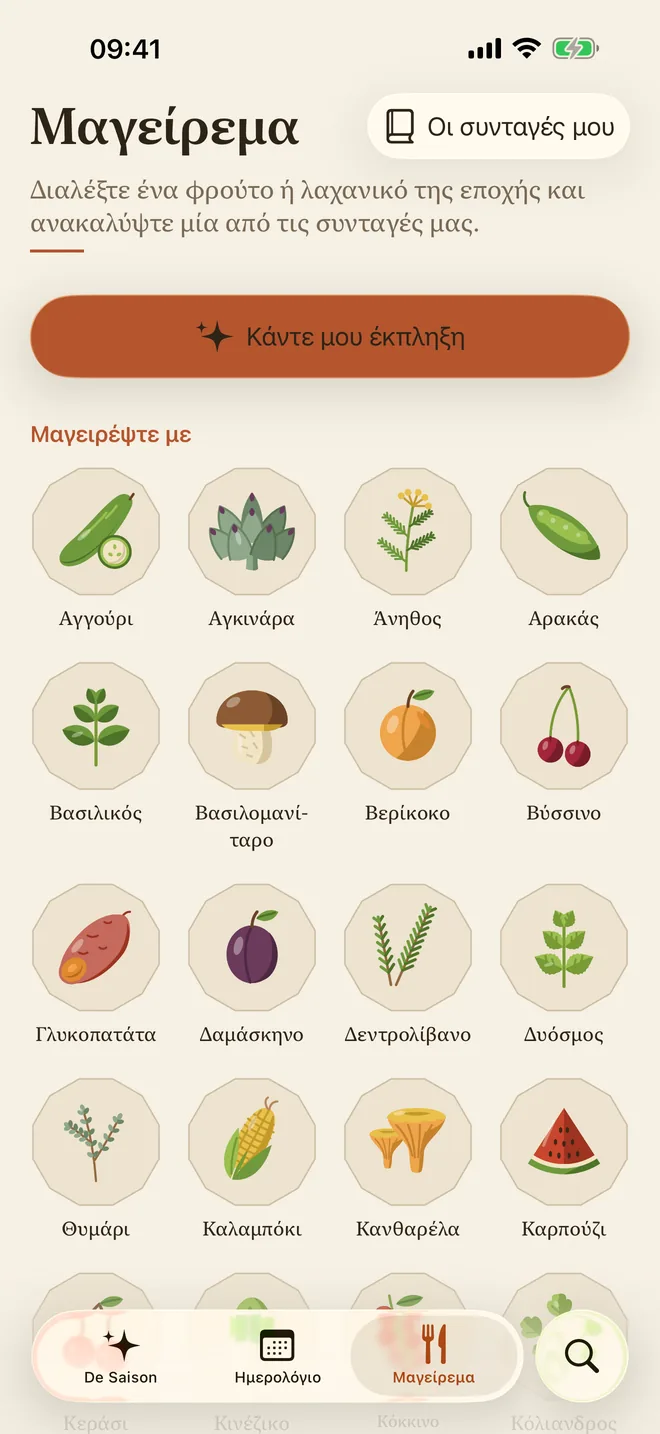This screenshot has width=660, height=1434.
Task: Tap the Κάντε μου έκπληξη button
Action: pos(330,336)
